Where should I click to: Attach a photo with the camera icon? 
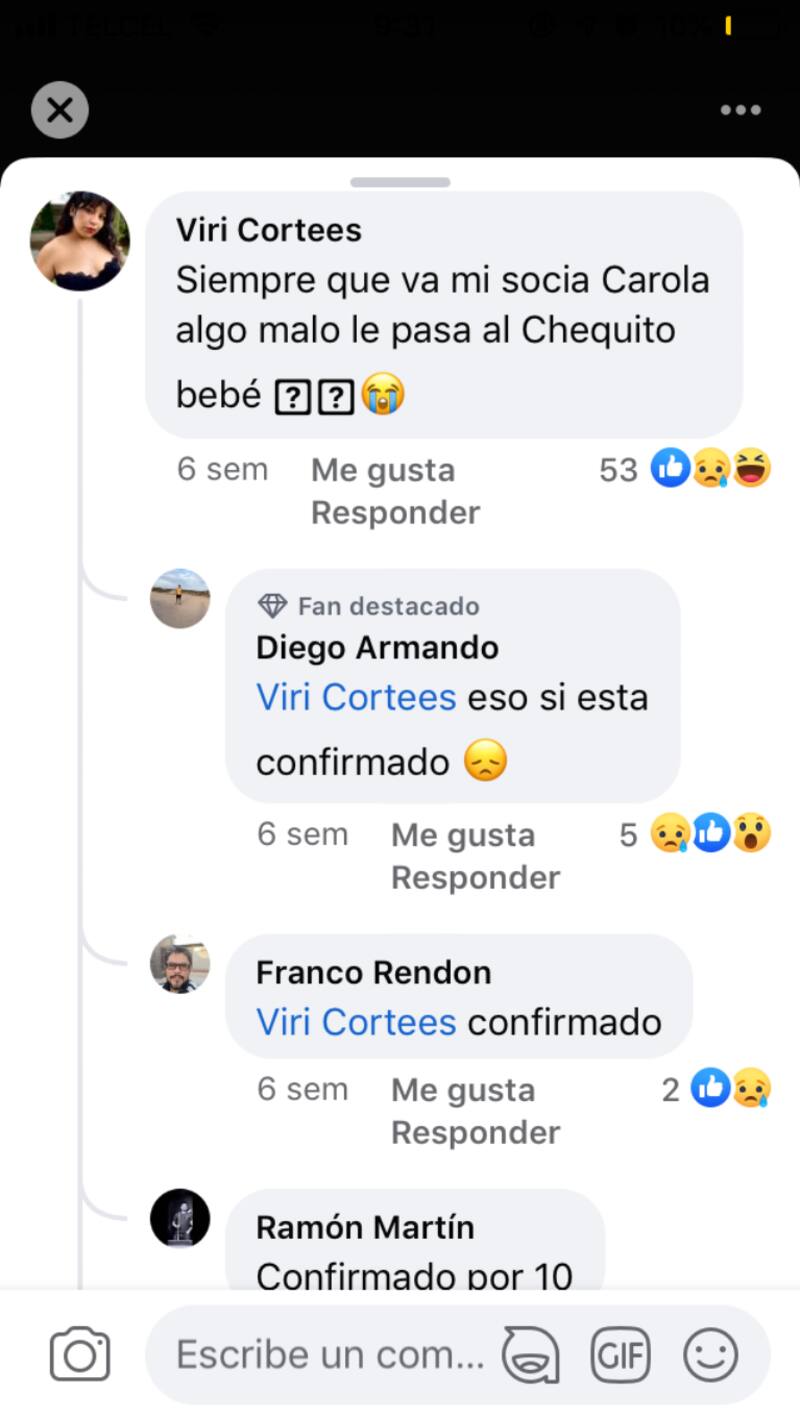coord(80,1356)
